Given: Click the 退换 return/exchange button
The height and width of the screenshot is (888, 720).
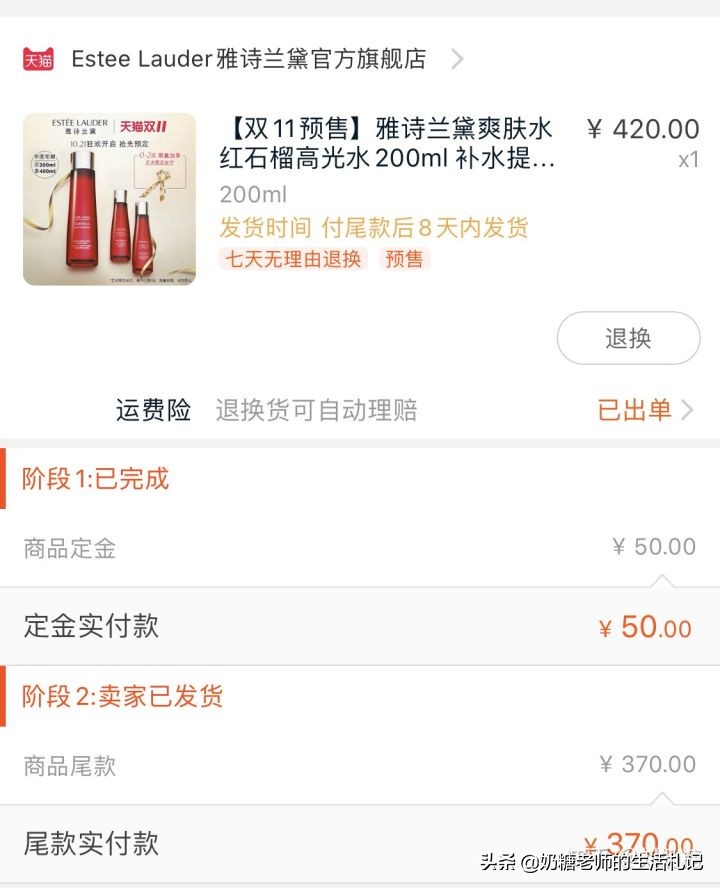Looking at the screenshot, I should (x=628, y=338).
